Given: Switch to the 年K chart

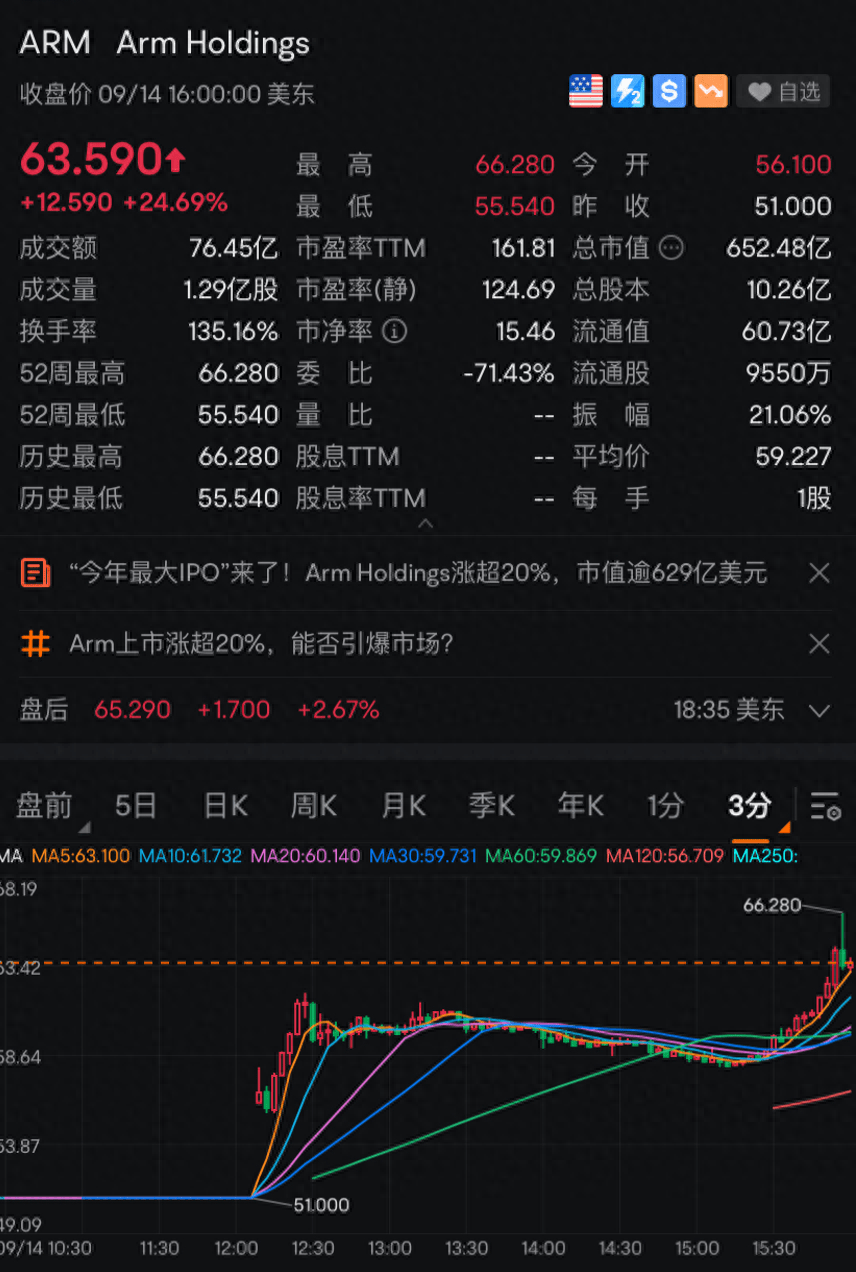Looking at the screenshot, I should click(581, 806).
